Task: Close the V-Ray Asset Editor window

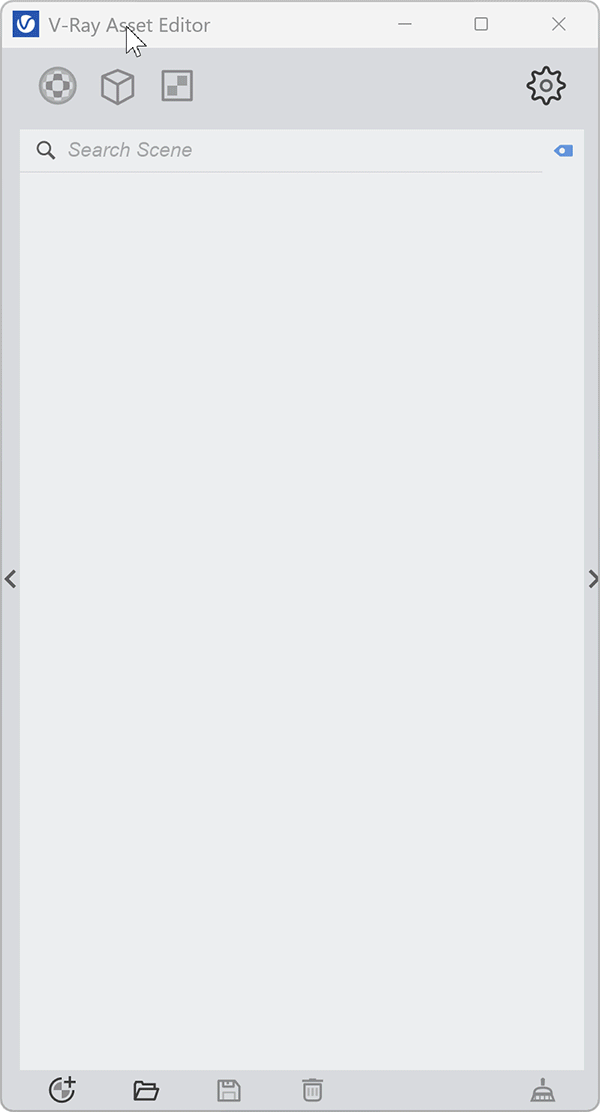Action: click(559, 24)
